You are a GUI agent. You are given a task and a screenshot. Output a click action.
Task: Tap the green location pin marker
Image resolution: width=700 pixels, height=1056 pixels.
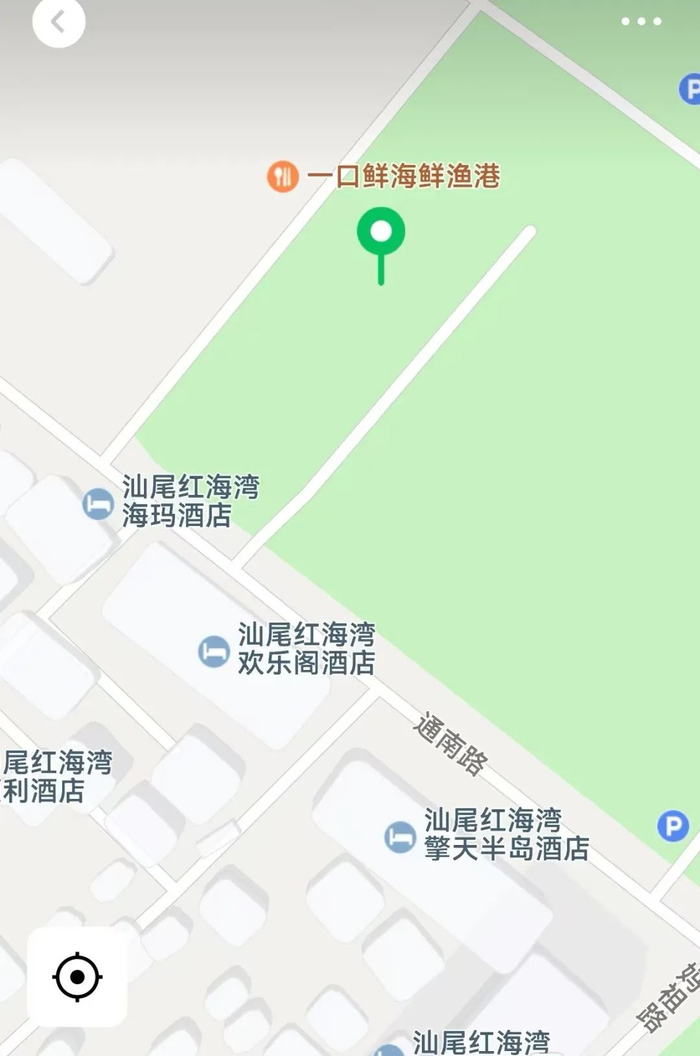(x=381, y=234)
